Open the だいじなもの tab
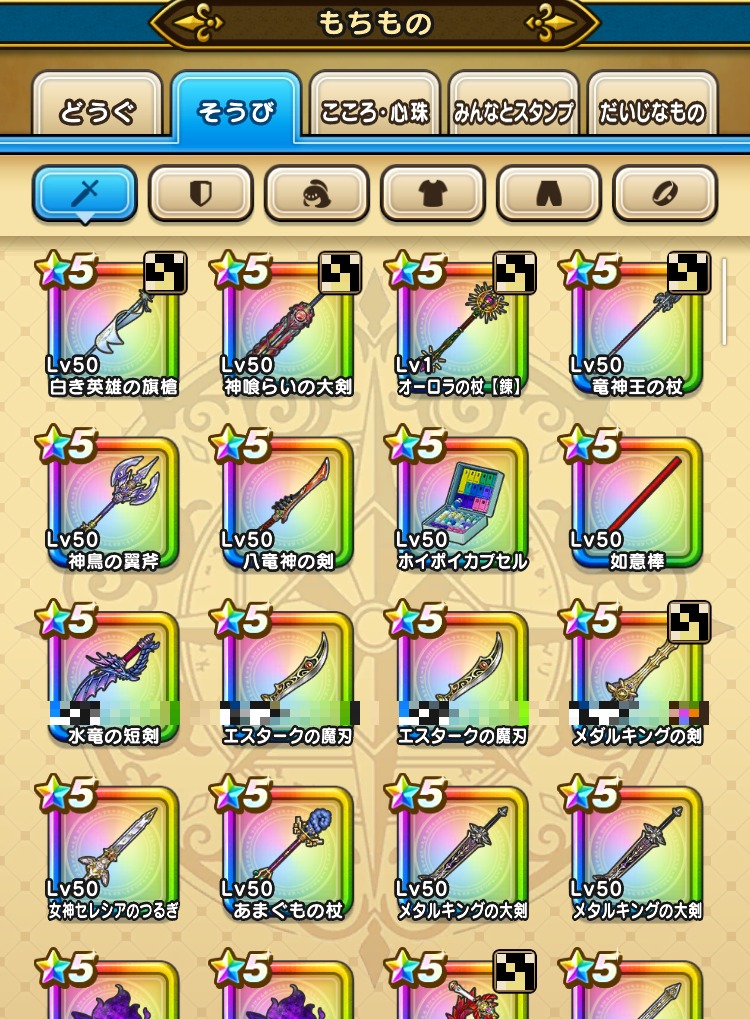Image resolution: width=750 pixels, height=1019 pixels. [x=652, y=111]
